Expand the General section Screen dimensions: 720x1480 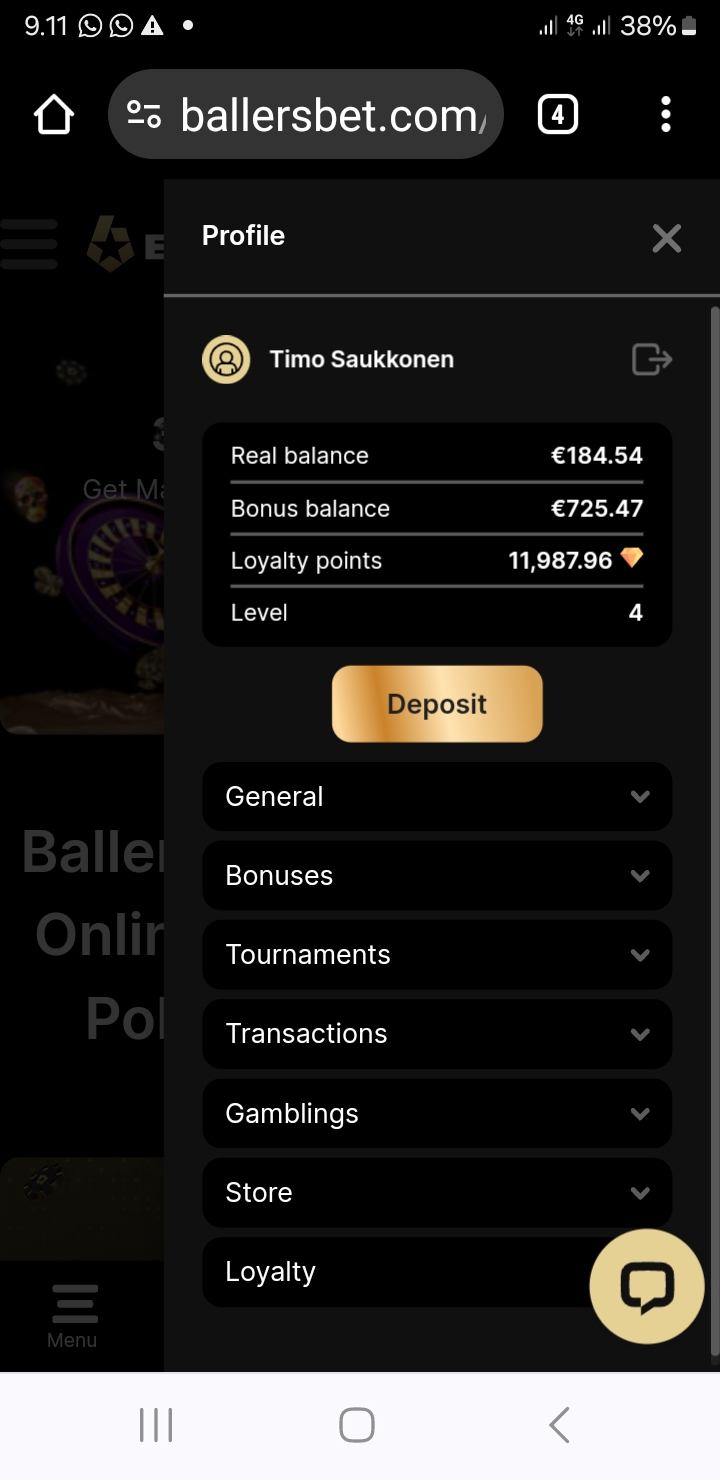coord(437,797)
